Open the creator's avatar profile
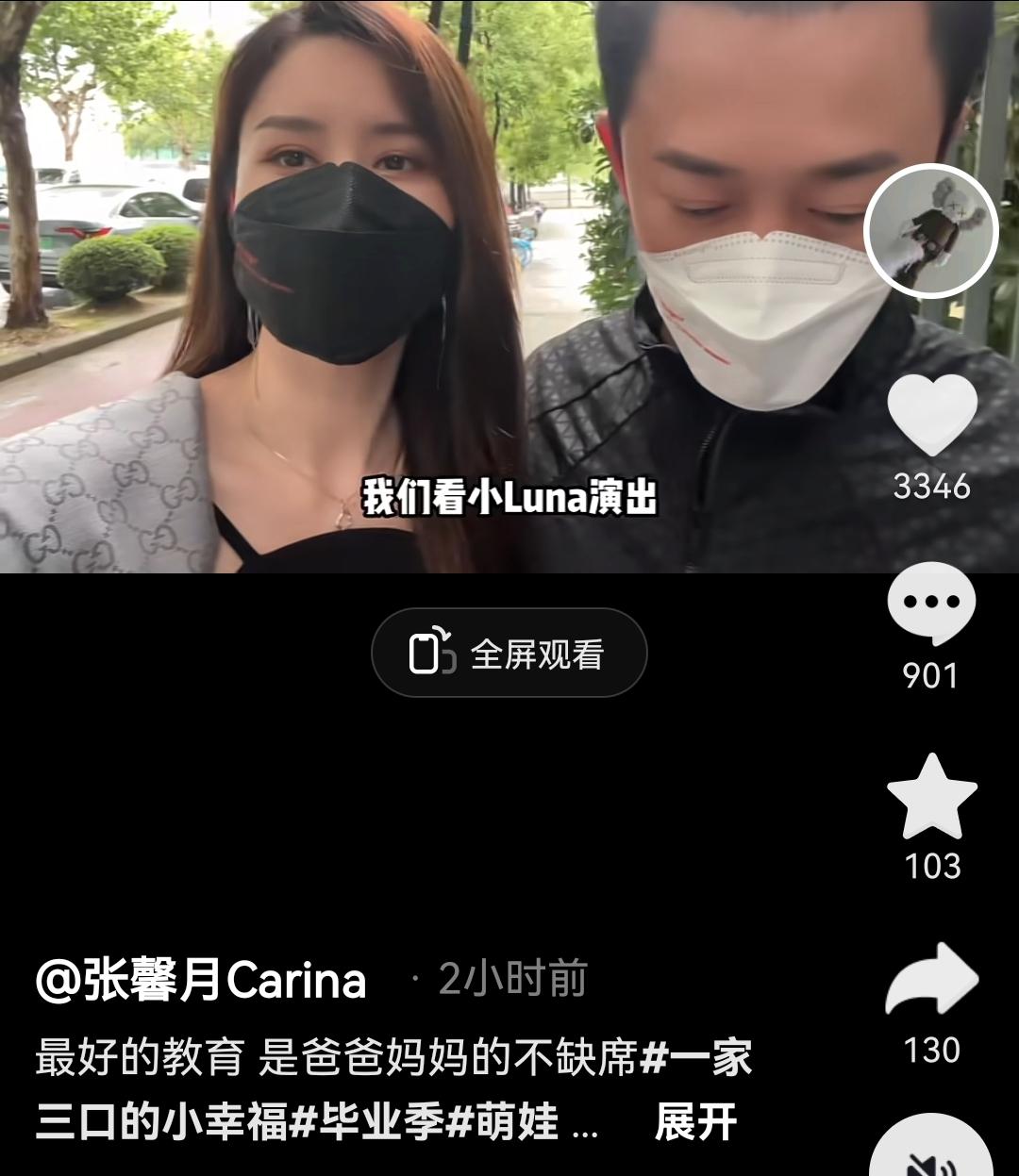 (x=930, y=230)
